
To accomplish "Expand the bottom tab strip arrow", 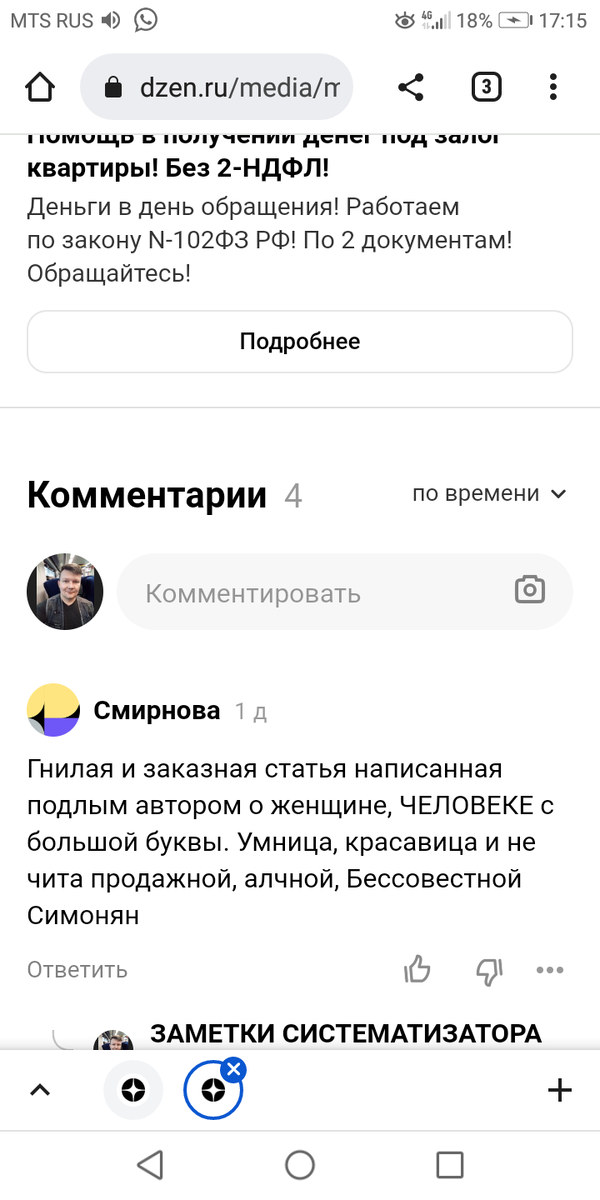I will click(40, 1090).
